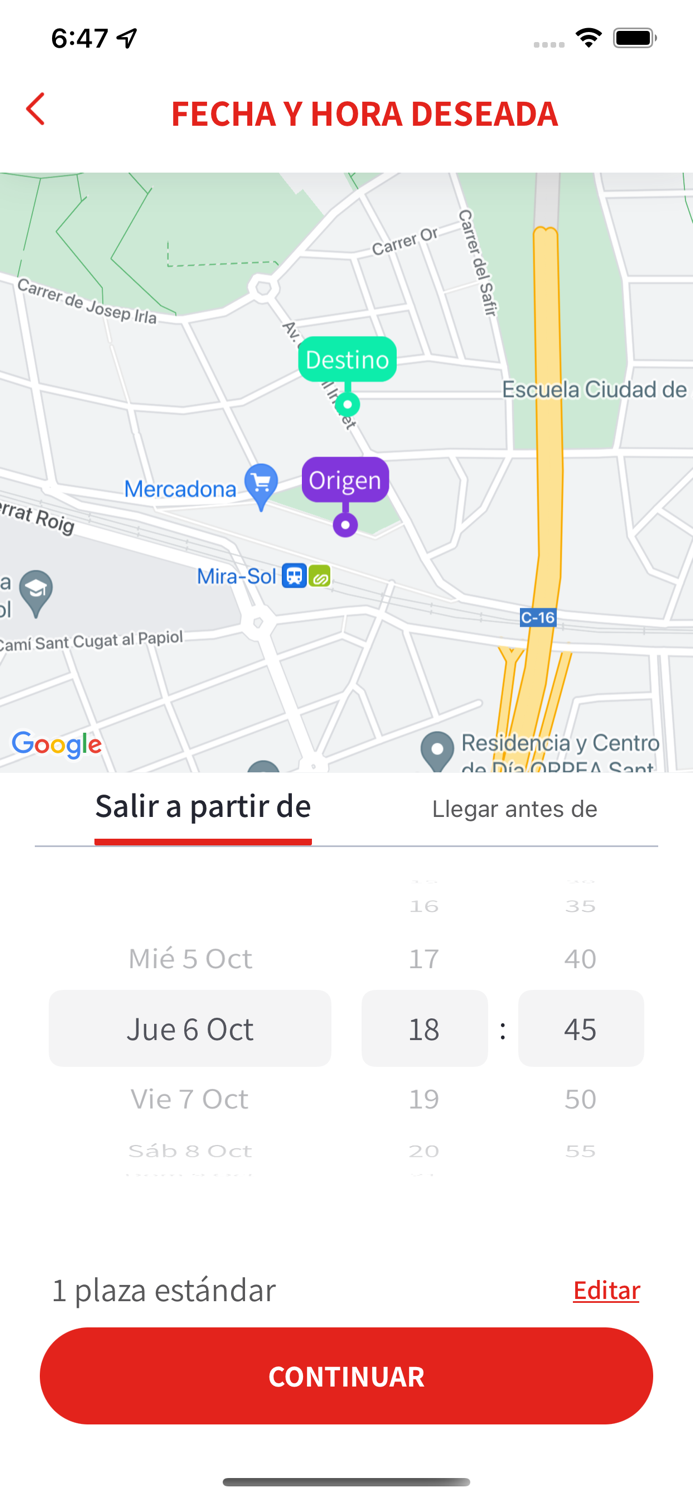Choose Vie 7 Oct in the date wheel
693x1500 pixels.
190,1099
